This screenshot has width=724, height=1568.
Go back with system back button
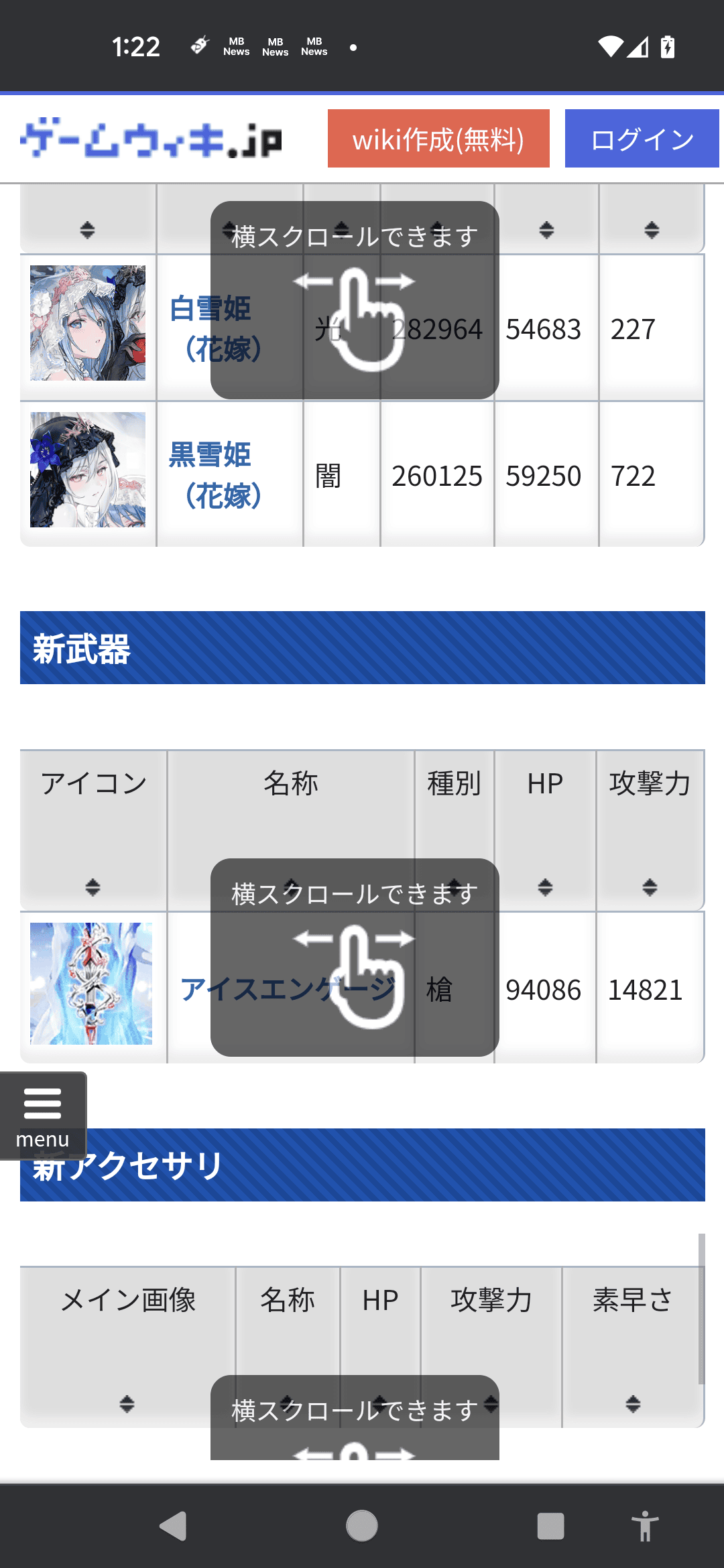(x=174, y=1526)
